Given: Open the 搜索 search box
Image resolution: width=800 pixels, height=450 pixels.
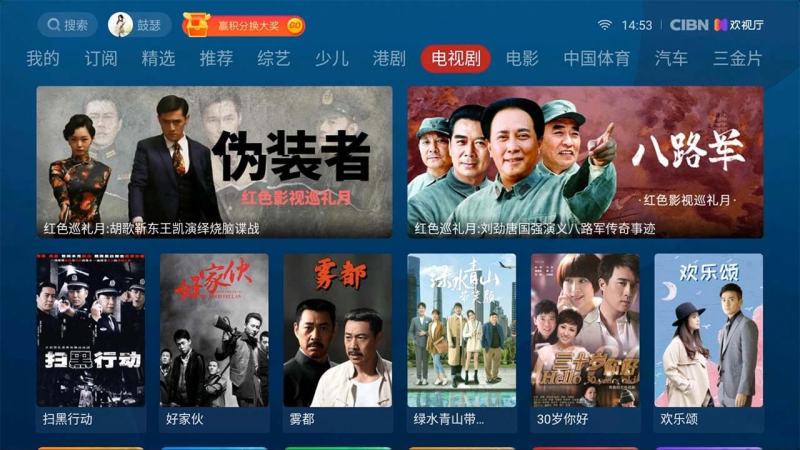Looking at the screenshot, I should tap(67, 25).
